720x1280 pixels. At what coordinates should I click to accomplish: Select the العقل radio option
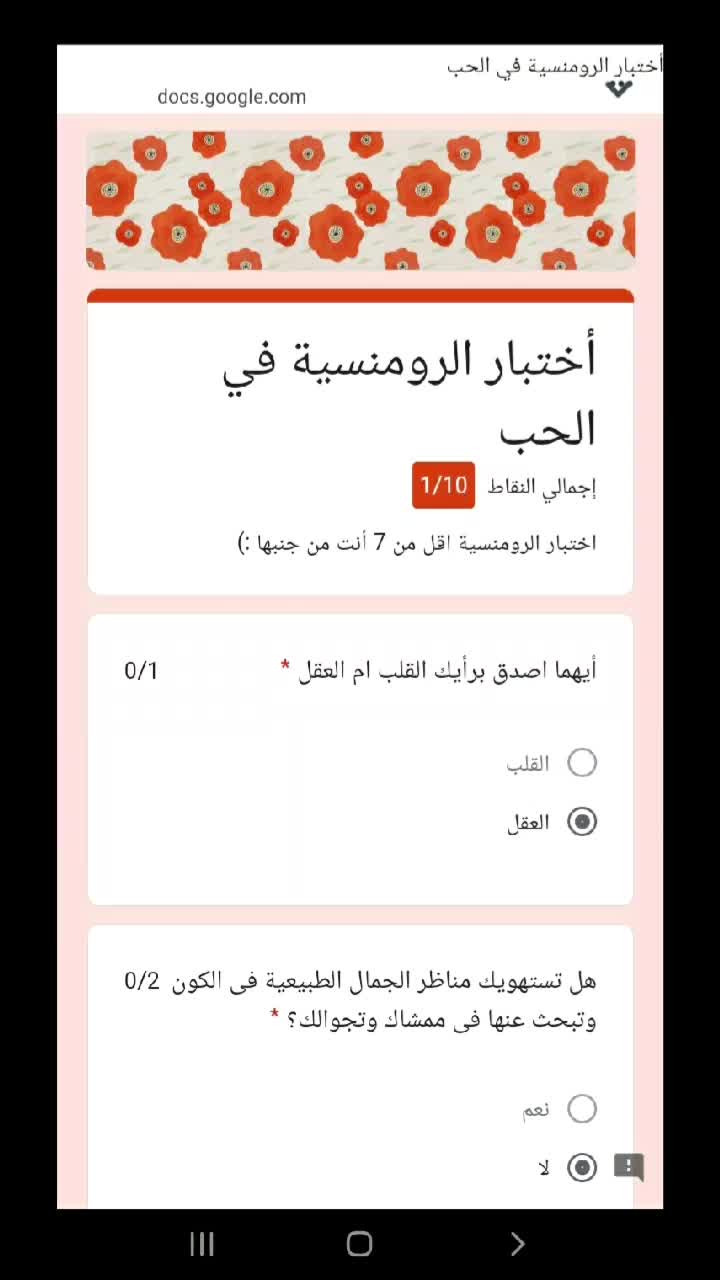(x=582, y=822)
